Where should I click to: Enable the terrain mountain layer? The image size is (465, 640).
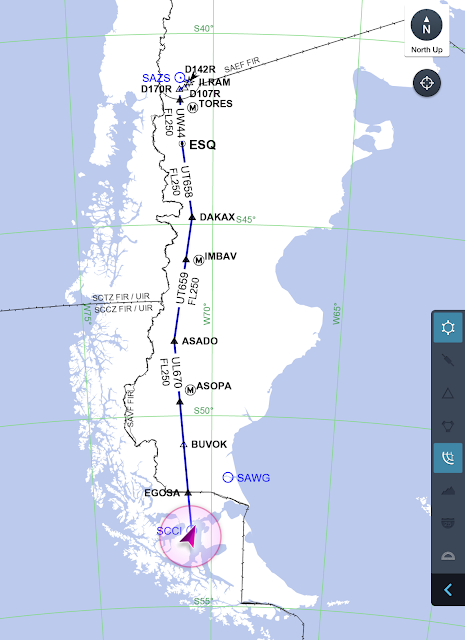click(x=448, y=491)
